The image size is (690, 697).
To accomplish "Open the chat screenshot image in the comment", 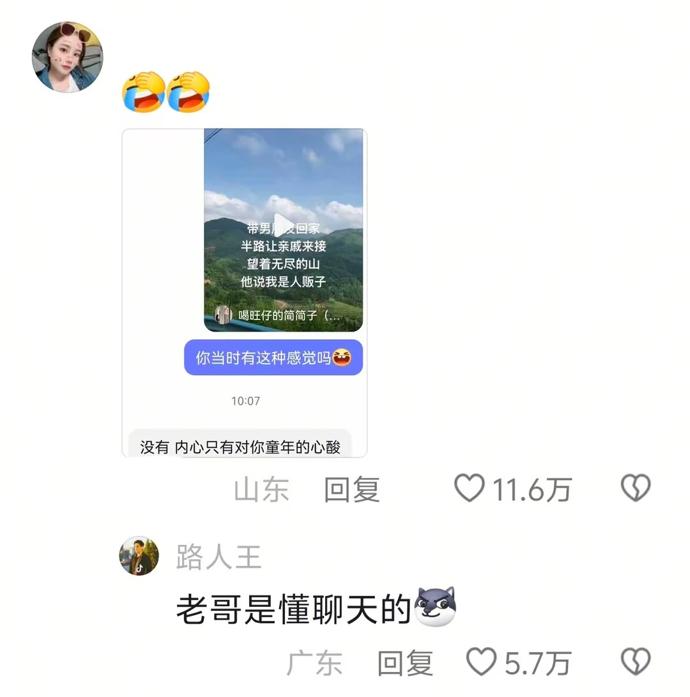I will coord(244,292).
